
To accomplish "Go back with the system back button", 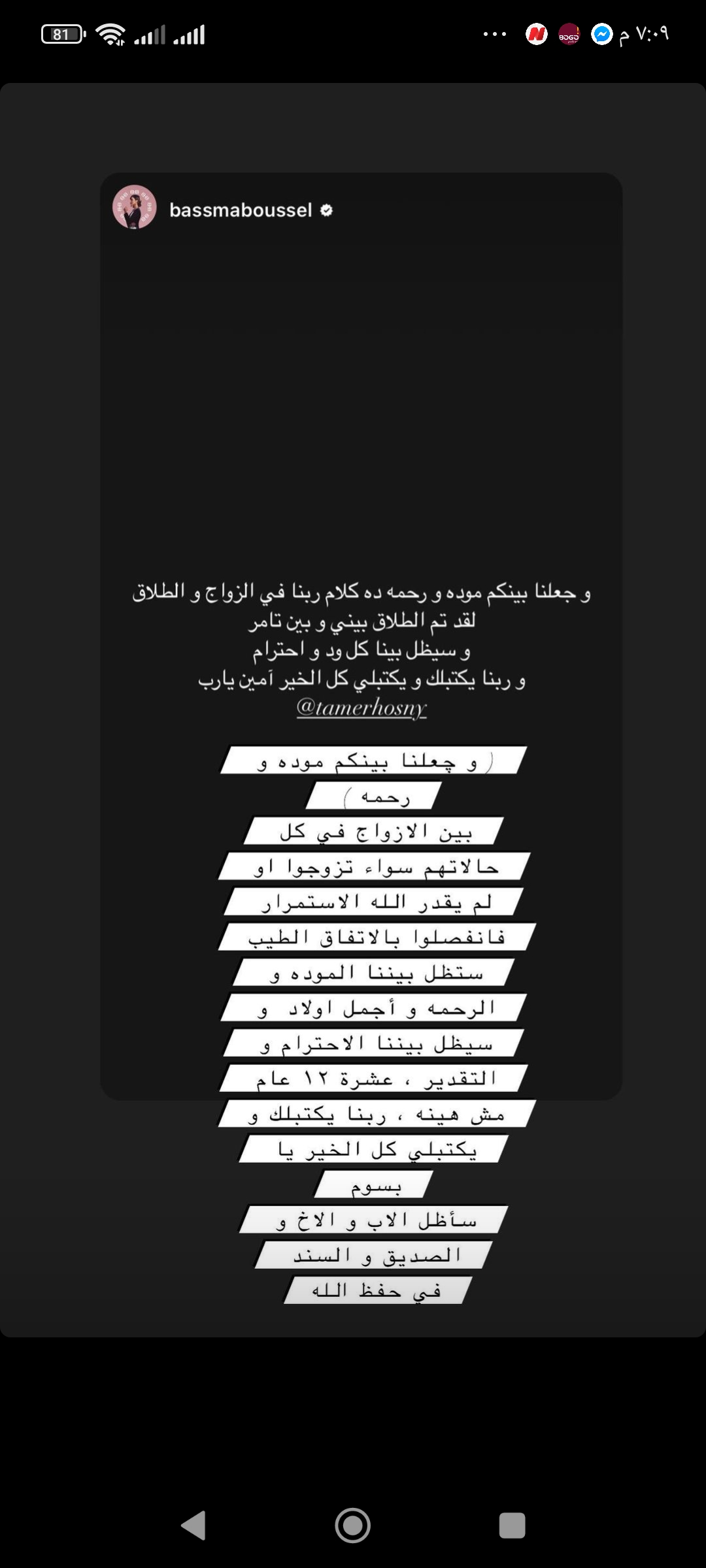I will coord(193,1526).
